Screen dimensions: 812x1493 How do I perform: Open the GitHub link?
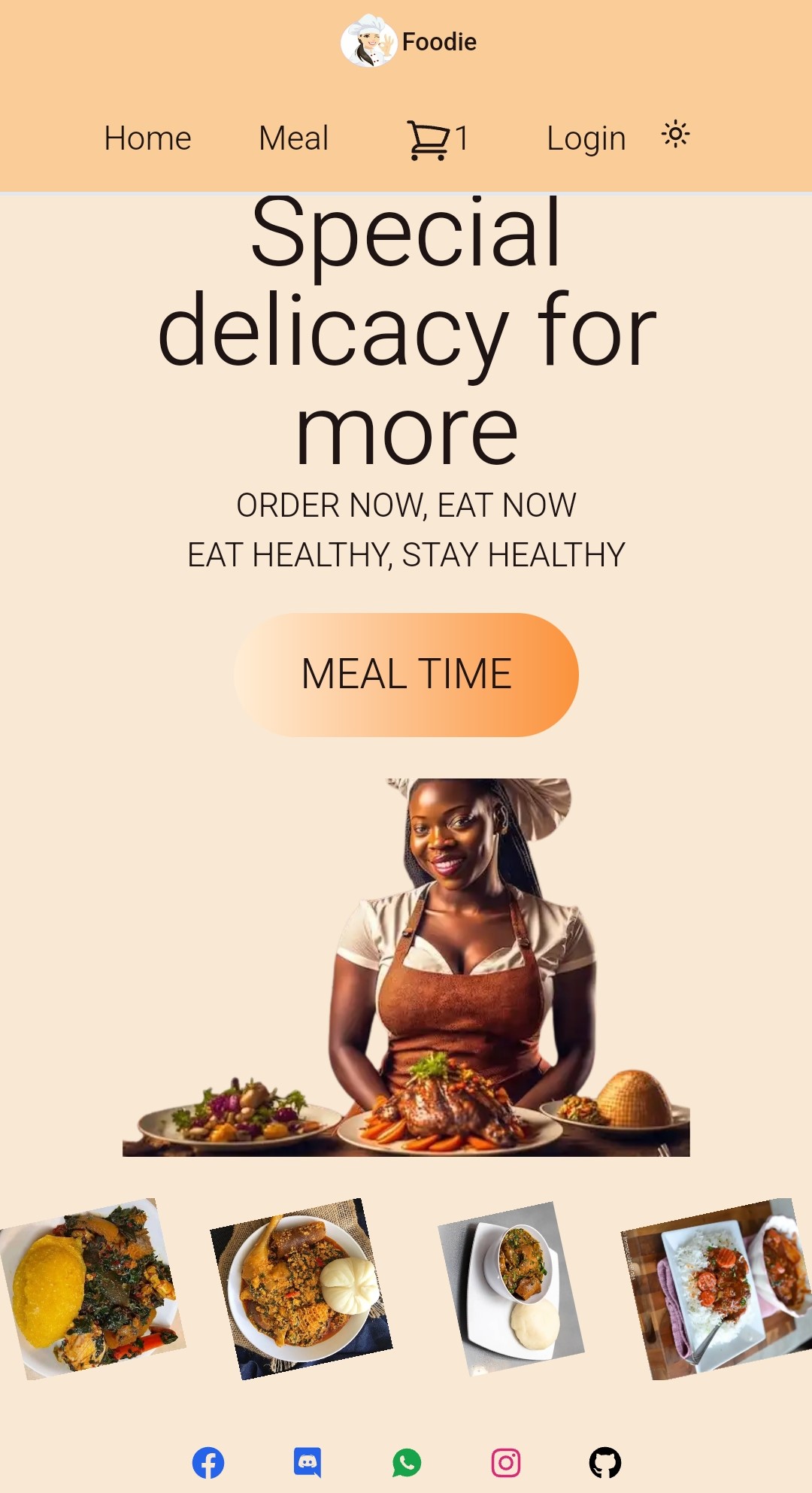coord(605,1463)
